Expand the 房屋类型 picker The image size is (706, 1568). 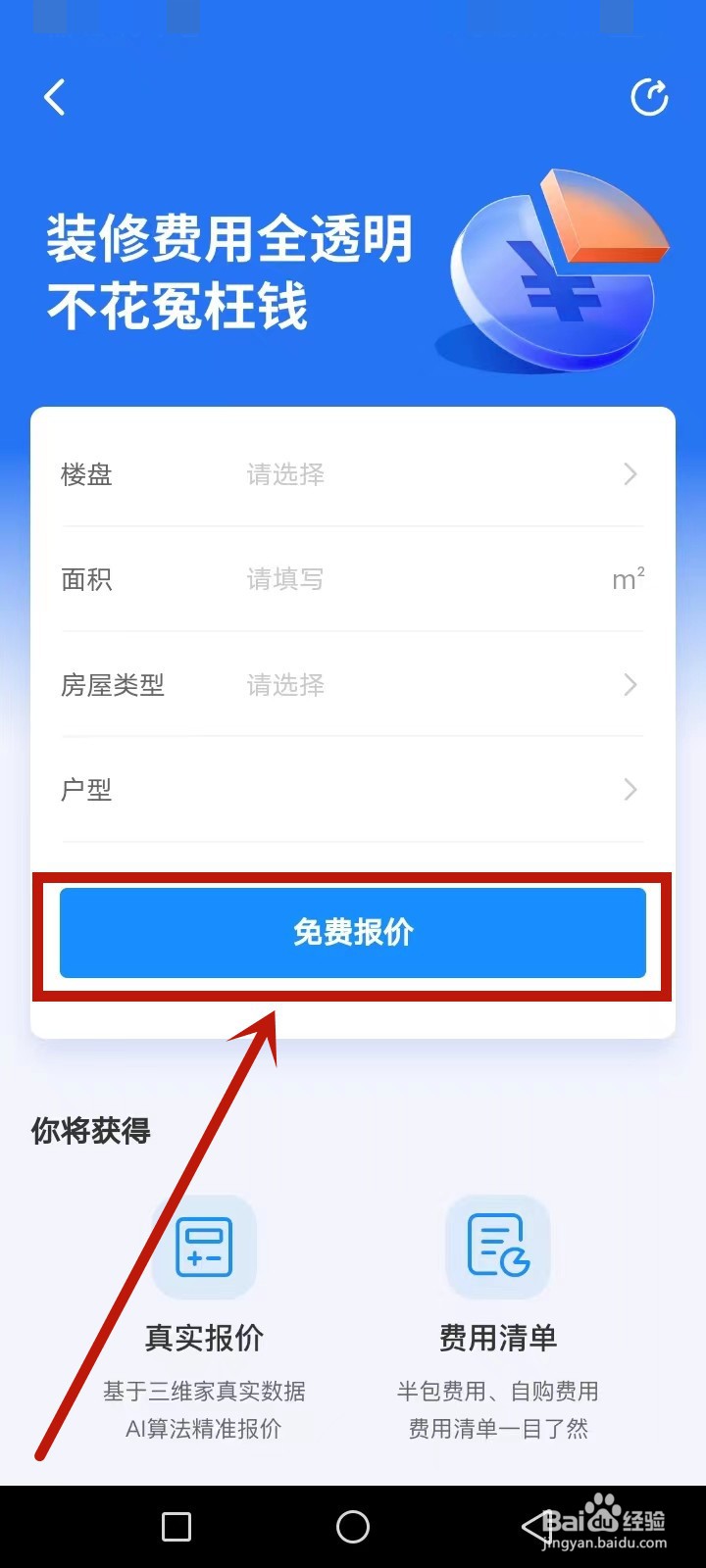(x=630, y=685)
